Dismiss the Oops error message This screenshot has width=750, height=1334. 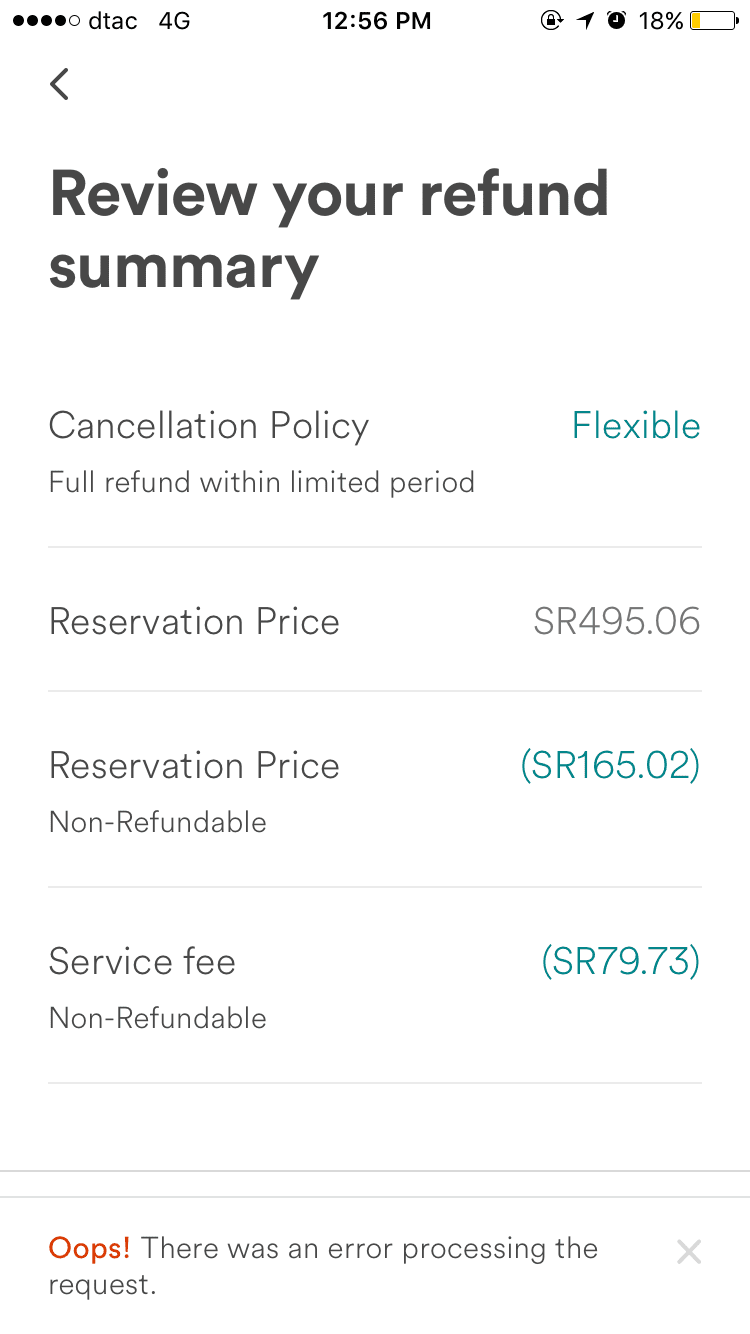[x=688, y=1252]
